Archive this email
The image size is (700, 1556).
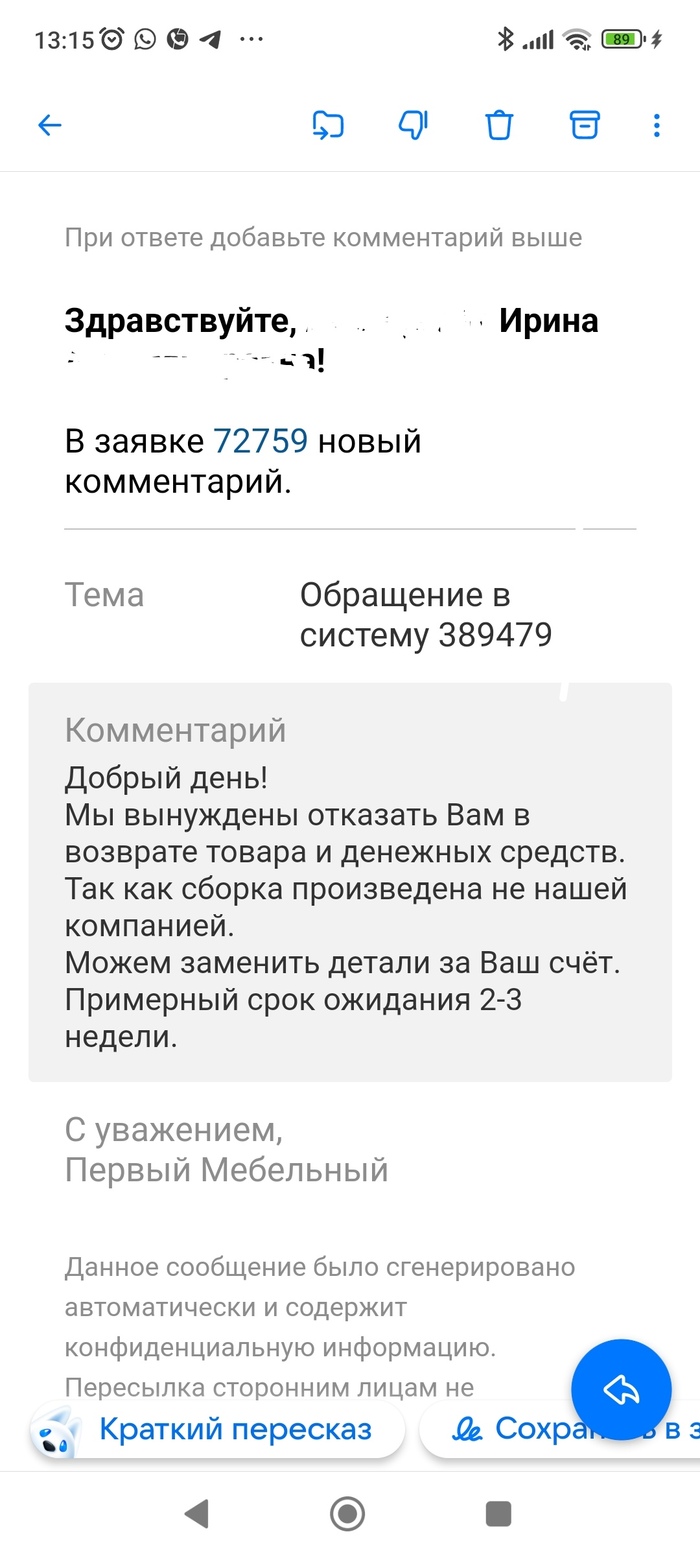[584, 125]
